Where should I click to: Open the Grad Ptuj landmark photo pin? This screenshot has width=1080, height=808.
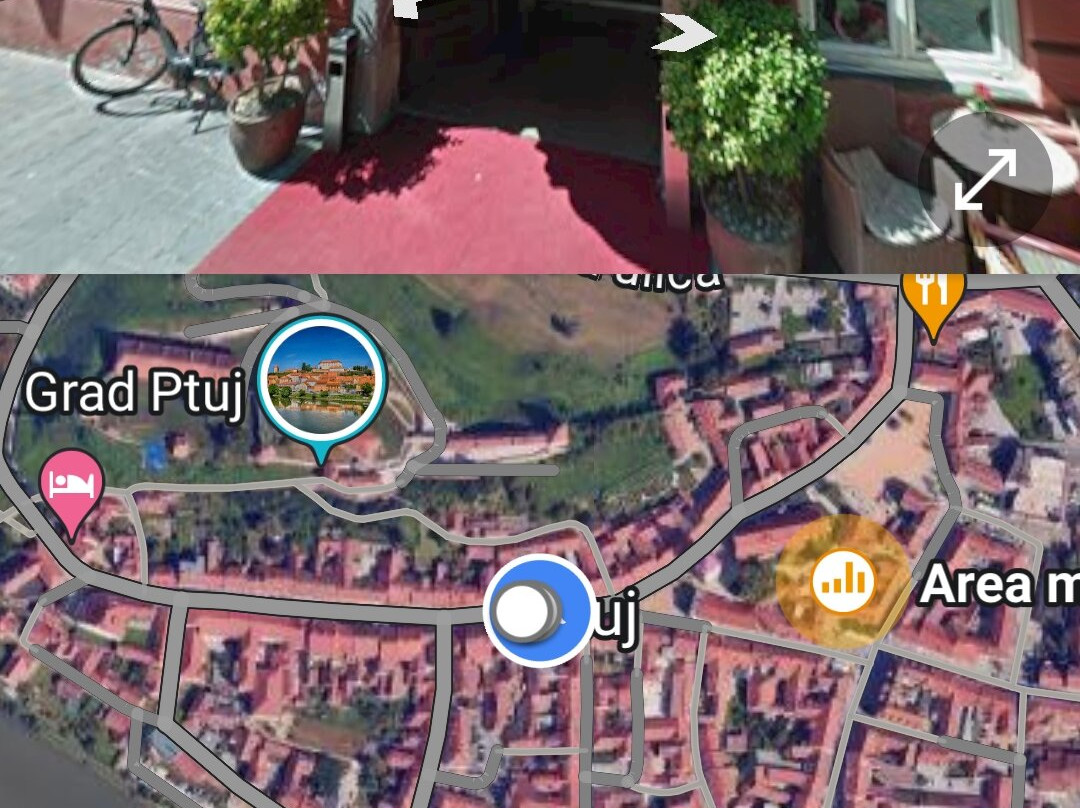[x=322, y=384]
